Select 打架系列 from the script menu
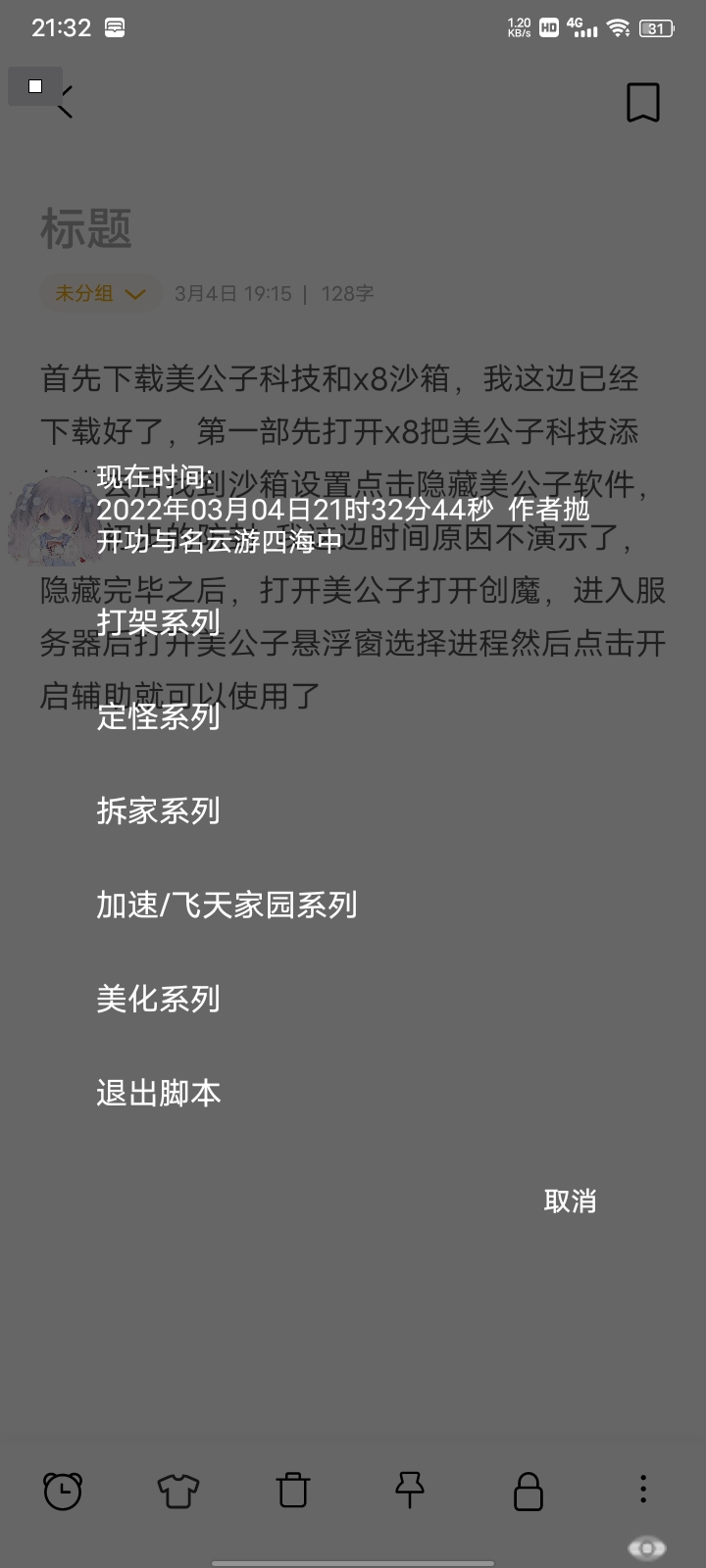The width and height of the screenshot is (706, 1568). click(158, 622)
